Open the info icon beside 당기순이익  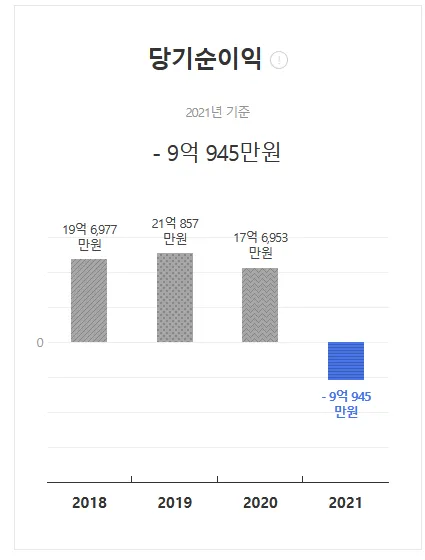pyautogui.click(x=279, y=60)
